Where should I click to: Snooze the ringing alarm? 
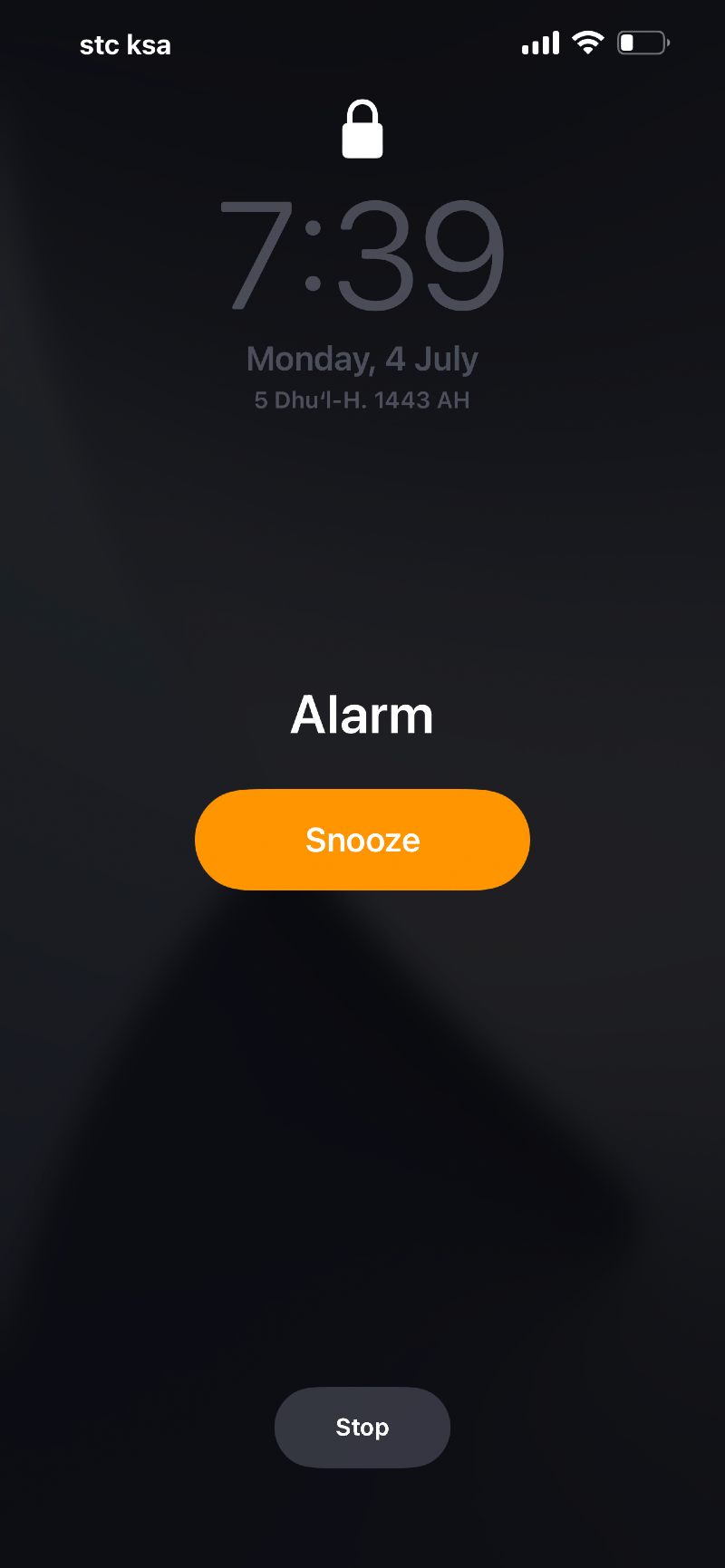click(x=362, y=840)
